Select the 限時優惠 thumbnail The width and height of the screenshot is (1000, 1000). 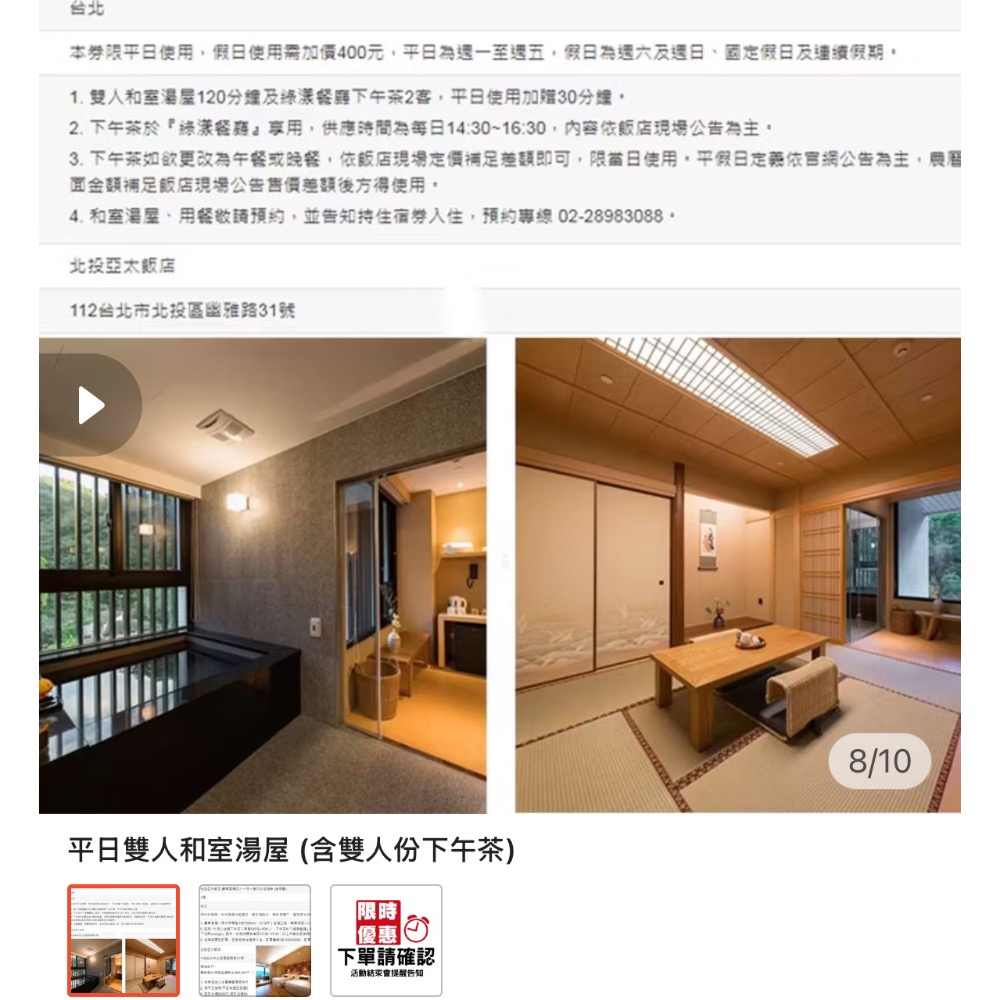pos(386,940)
